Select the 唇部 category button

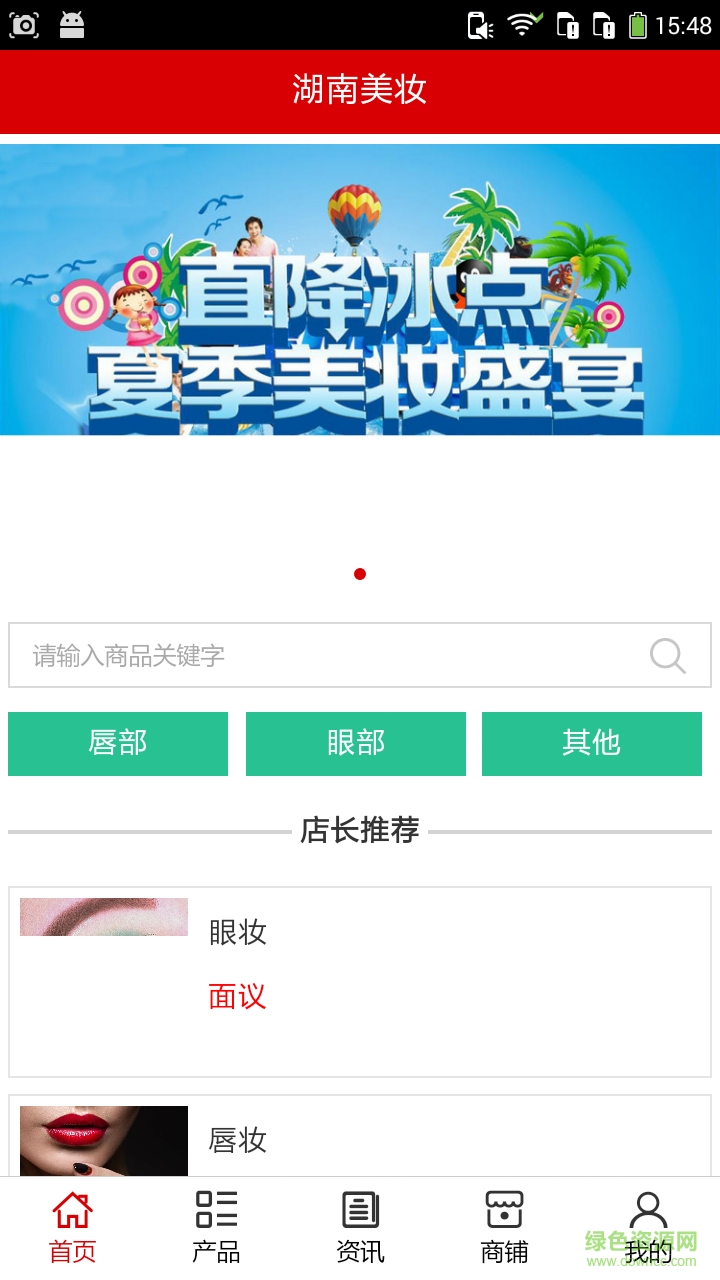pos(118,743)
